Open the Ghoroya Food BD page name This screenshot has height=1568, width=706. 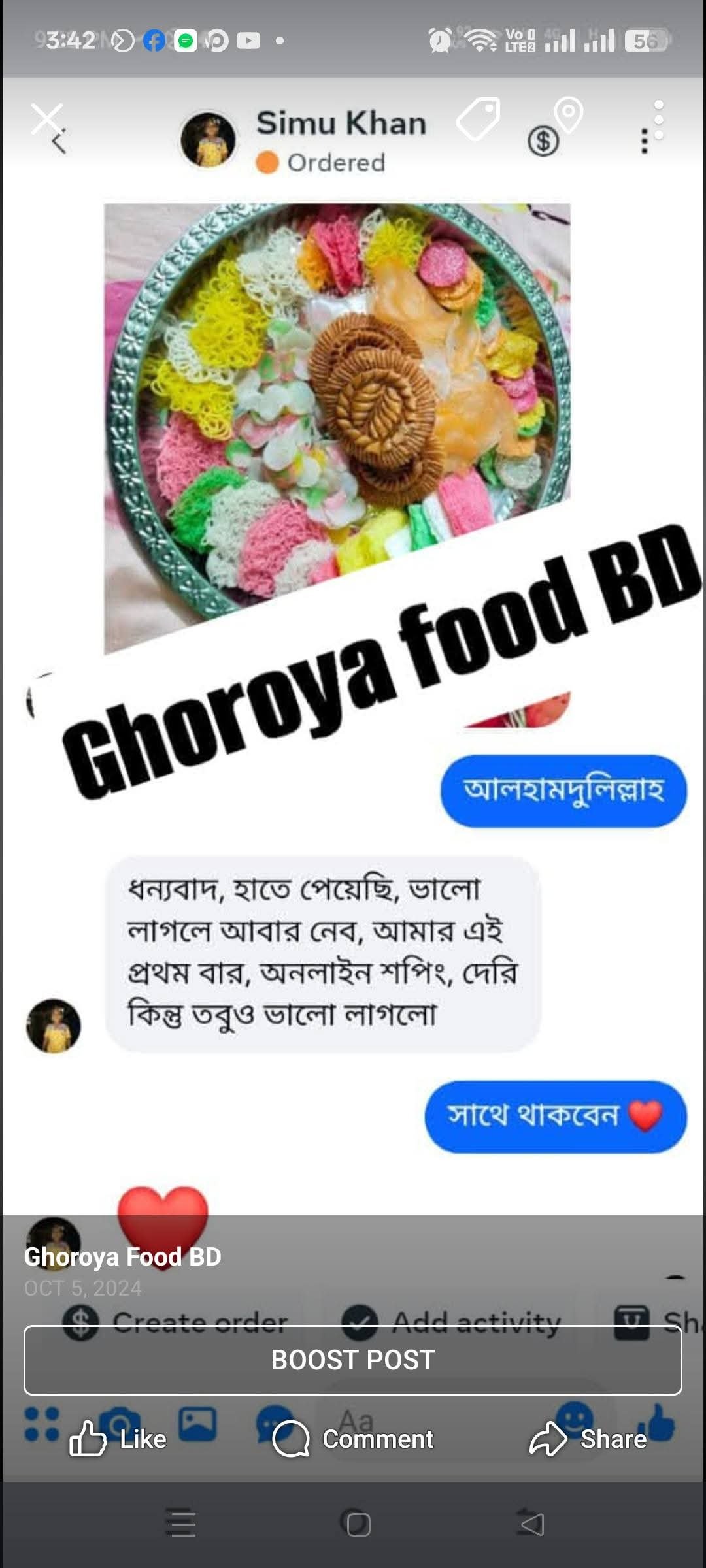(123, 1256)
